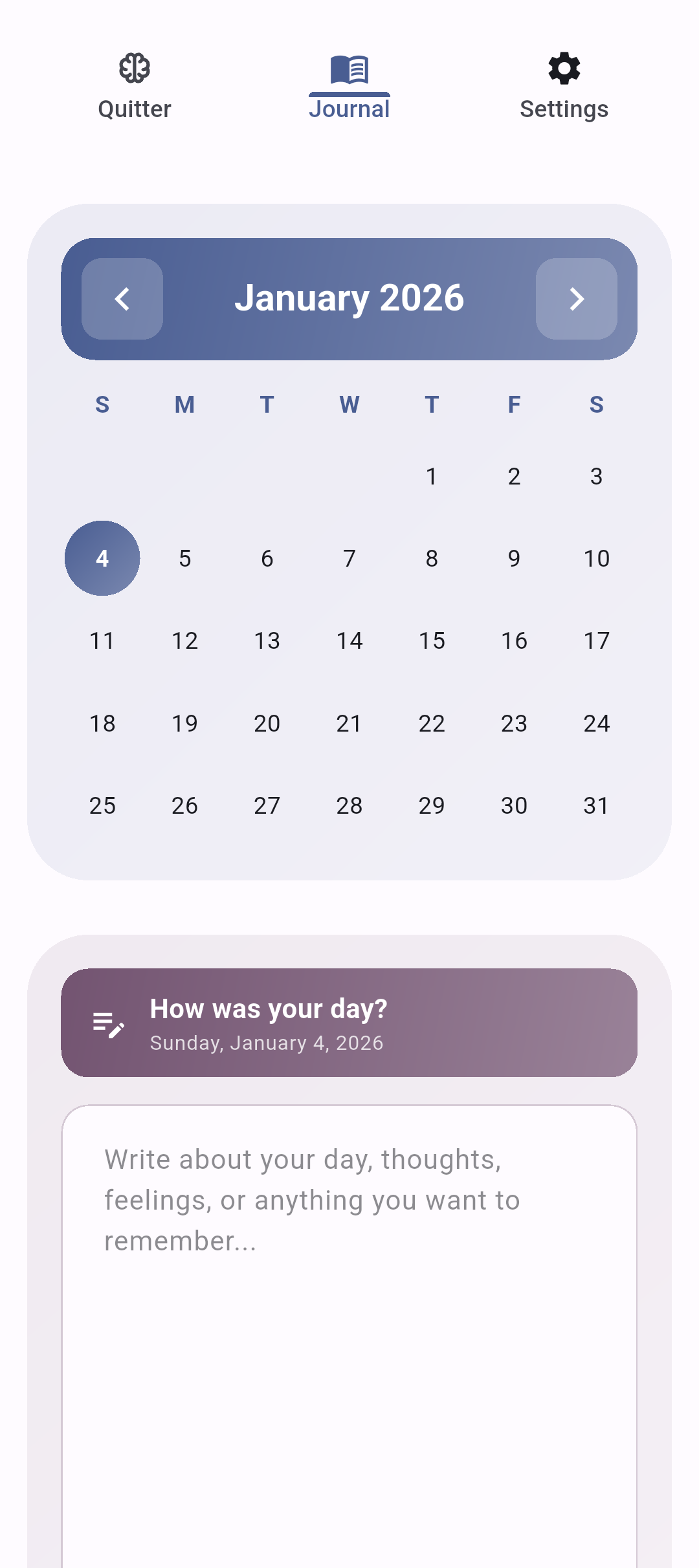The image size is (699, 1568).
Task: Go to the next month
Action: point(576,299)
